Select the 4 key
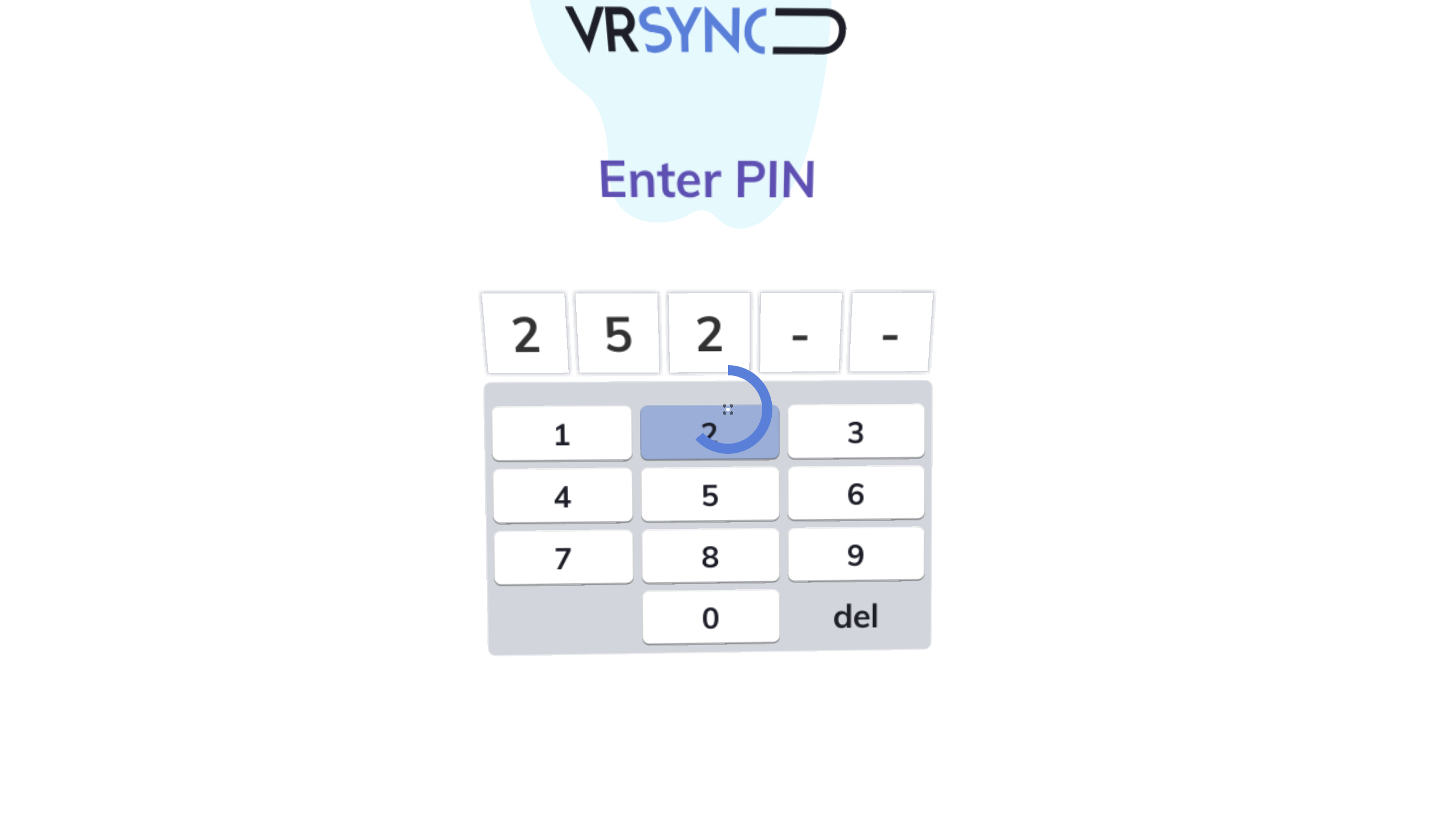Viewport: 1456px width, 819px height. click(562, 496)
